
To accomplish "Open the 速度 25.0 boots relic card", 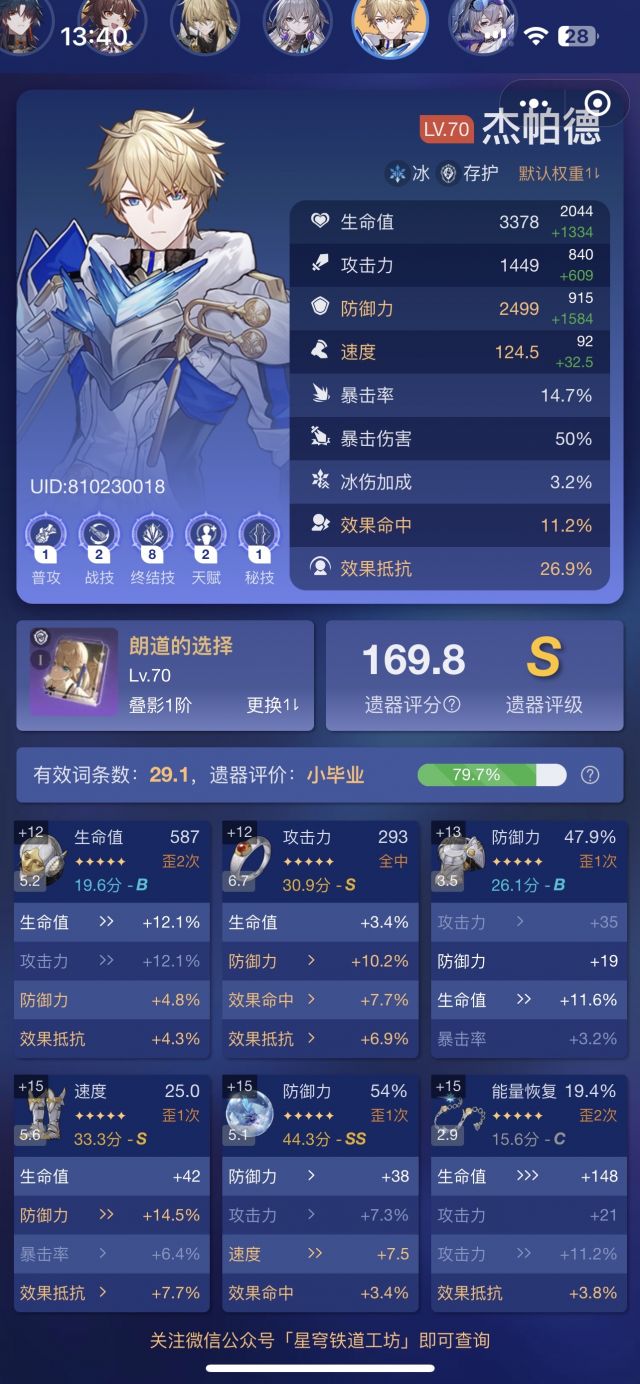I will point(112,1193).
